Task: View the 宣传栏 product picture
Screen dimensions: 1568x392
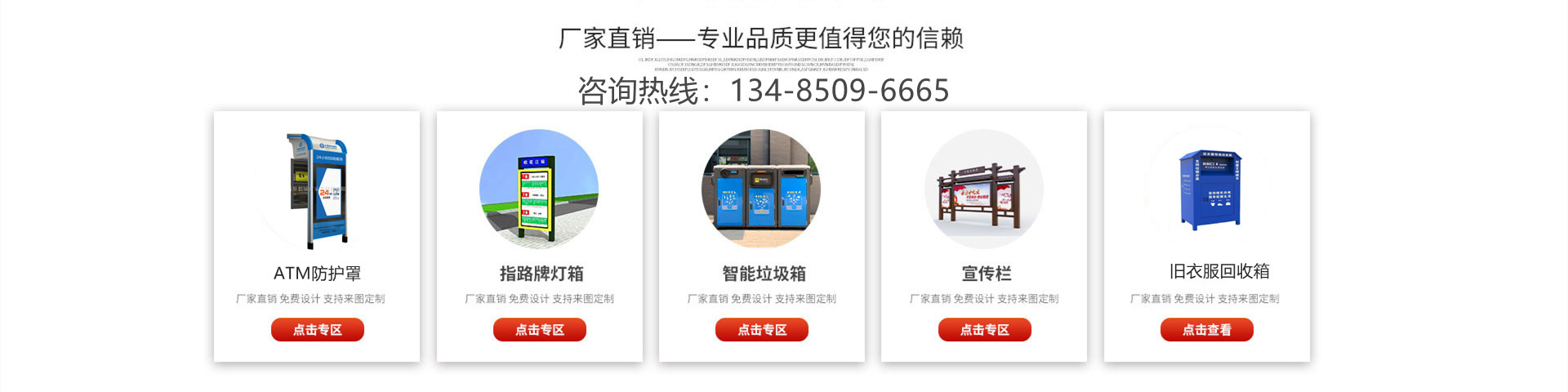Action: pos(984,189)
